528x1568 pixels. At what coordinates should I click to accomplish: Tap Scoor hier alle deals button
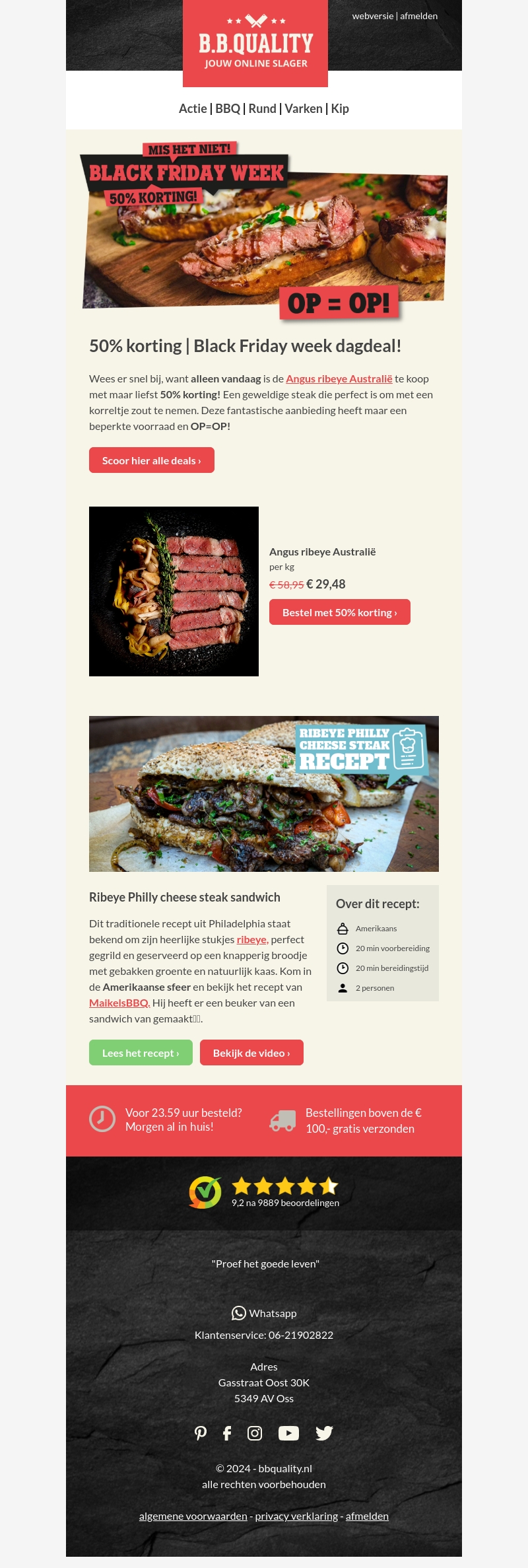click(152, 460)
